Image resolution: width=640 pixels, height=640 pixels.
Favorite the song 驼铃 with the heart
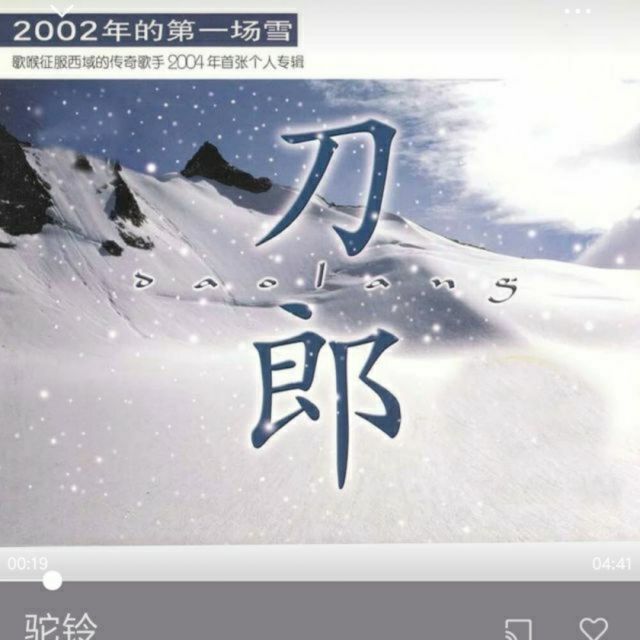593,630
